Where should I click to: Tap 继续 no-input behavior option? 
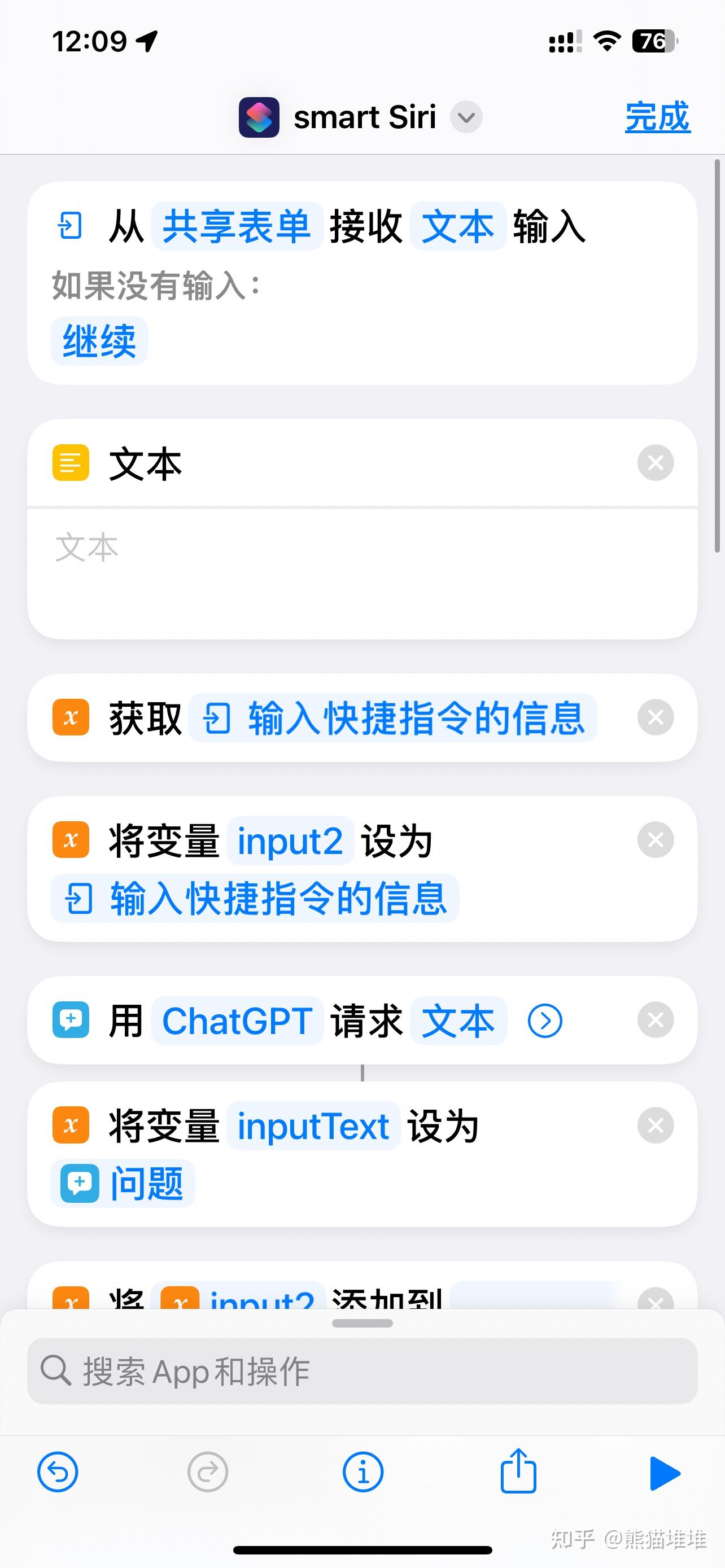tap(99, 341)
